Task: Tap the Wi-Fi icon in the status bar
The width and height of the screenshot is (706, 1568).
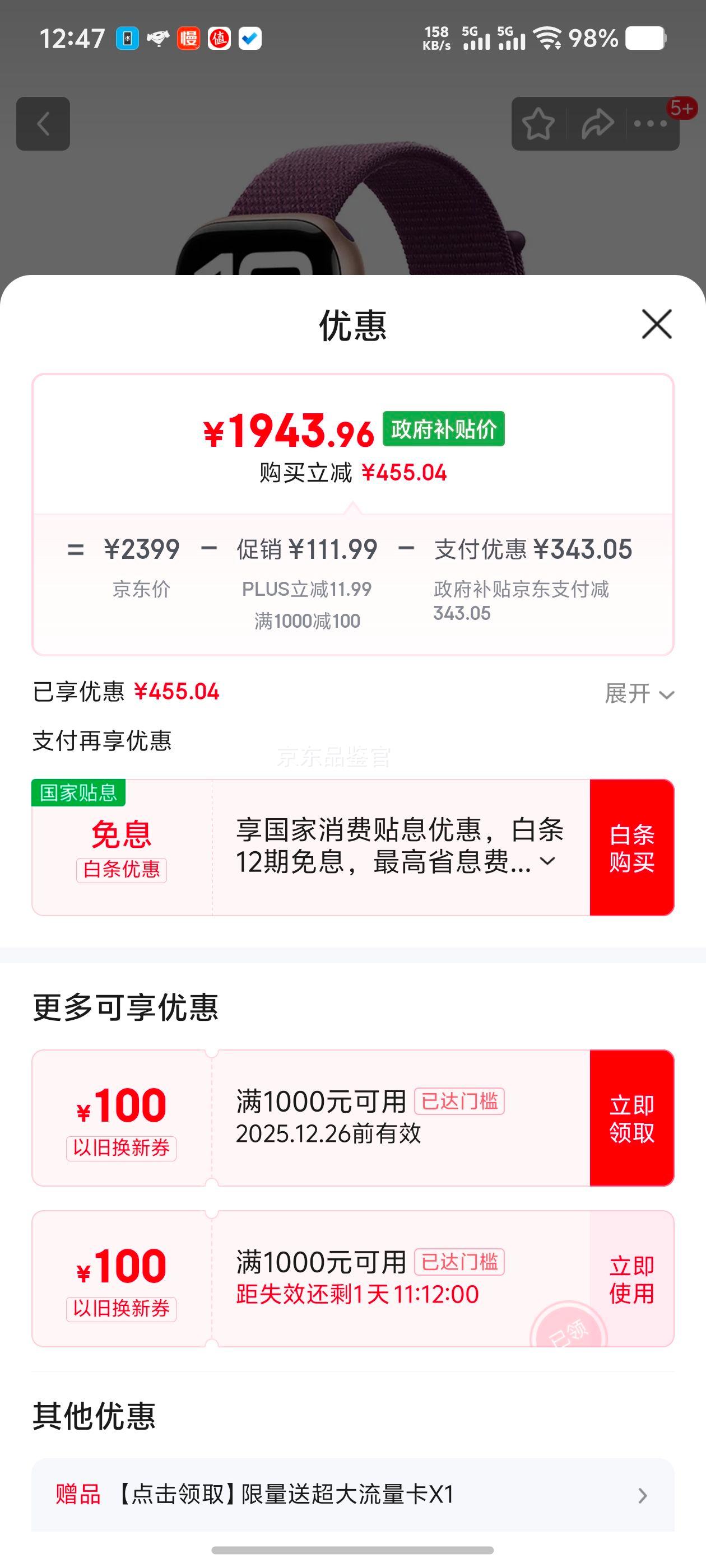Action: [x=547, y=39]
